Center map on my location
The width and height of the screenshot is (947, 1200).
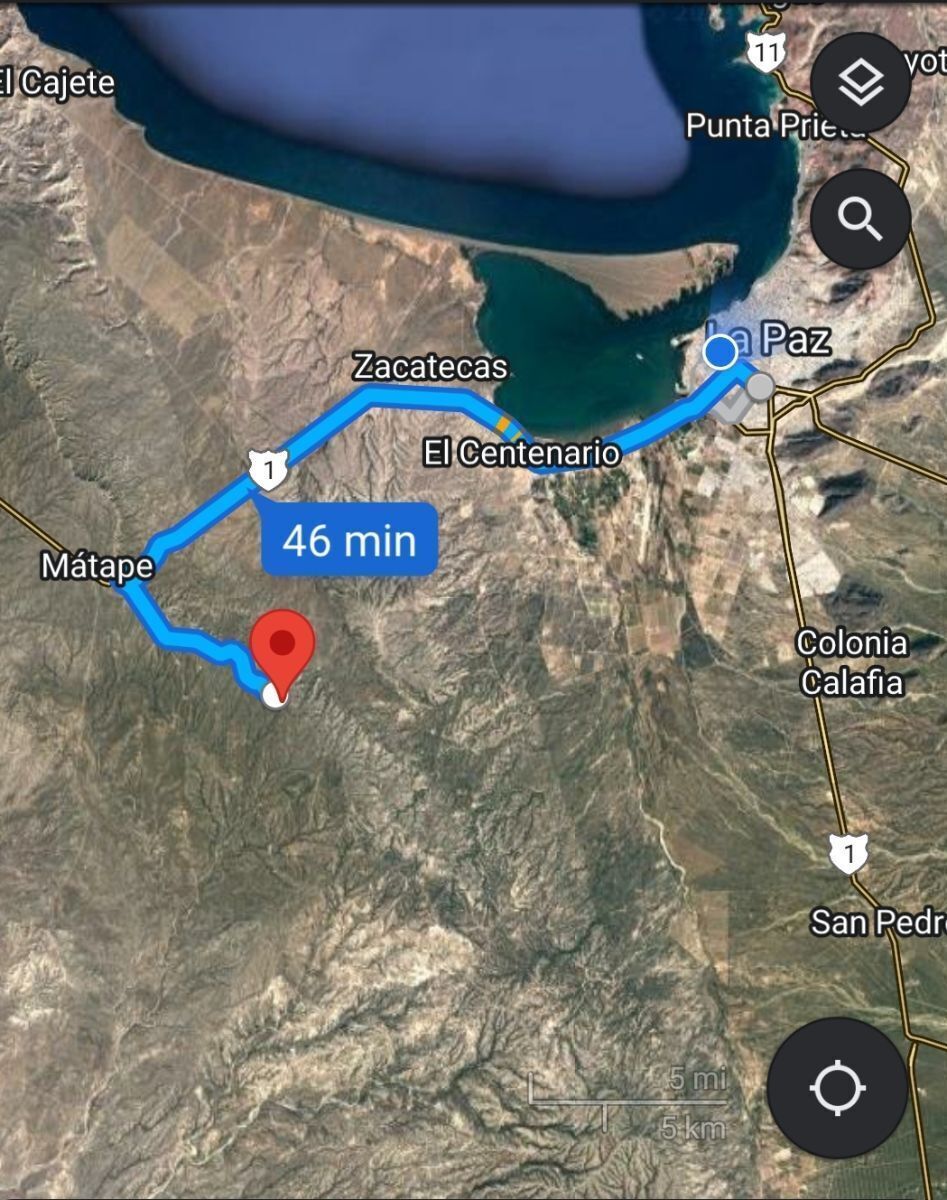[838, 1088]
